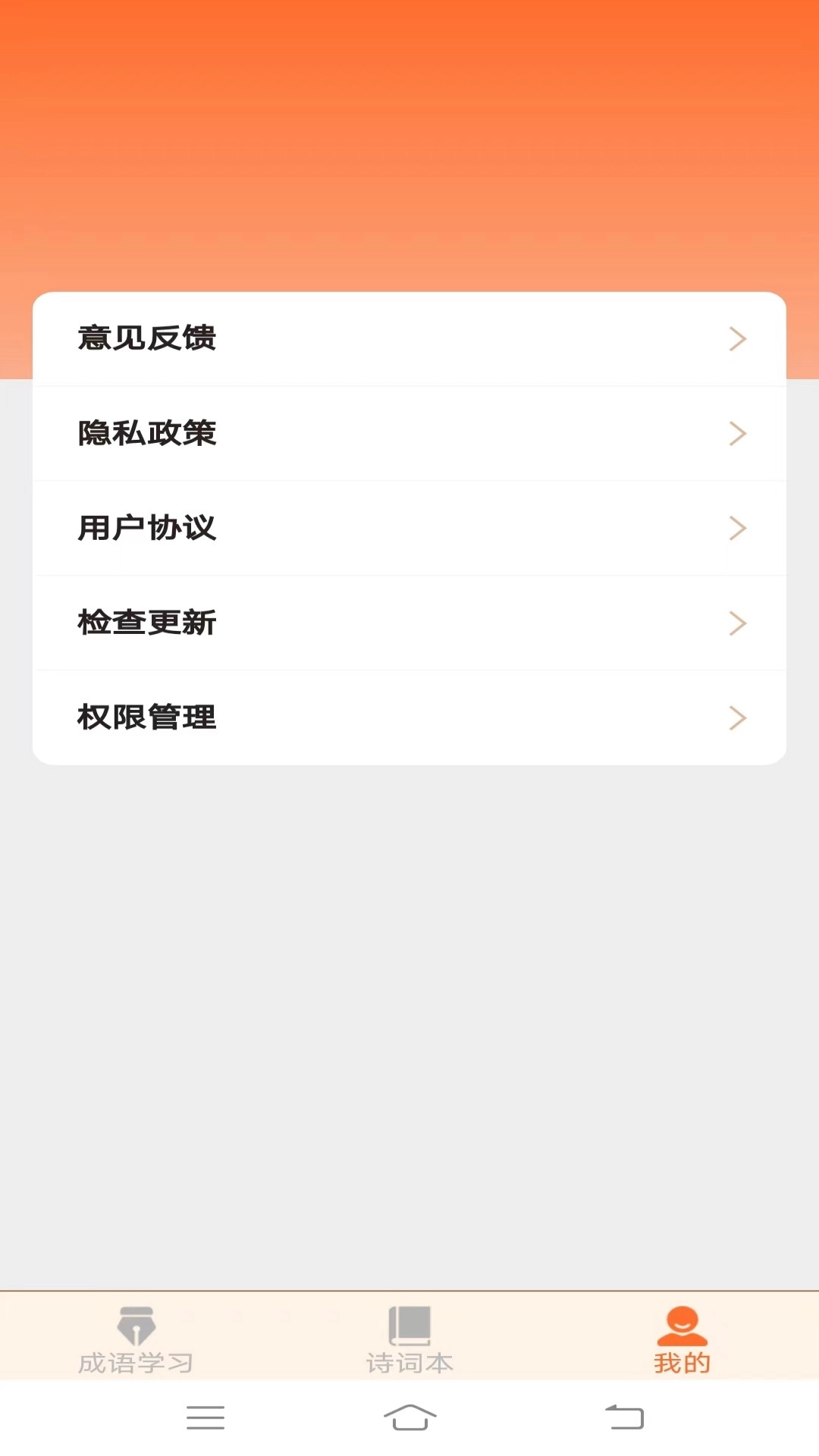Expand the 权限管理 row arrow

(x=736, y=717)
